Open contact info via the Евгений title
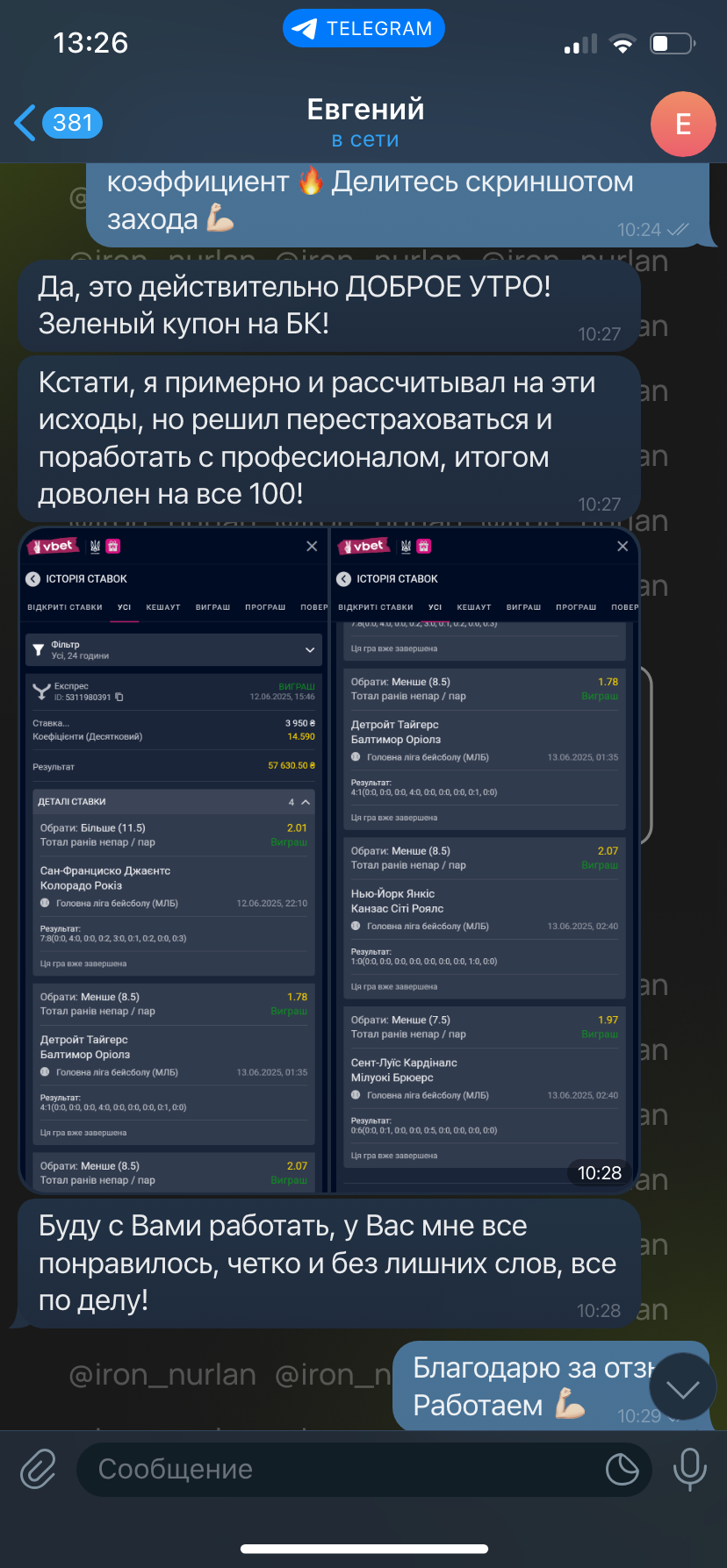Screen dimensions: 727x1568 pos(365,110)
